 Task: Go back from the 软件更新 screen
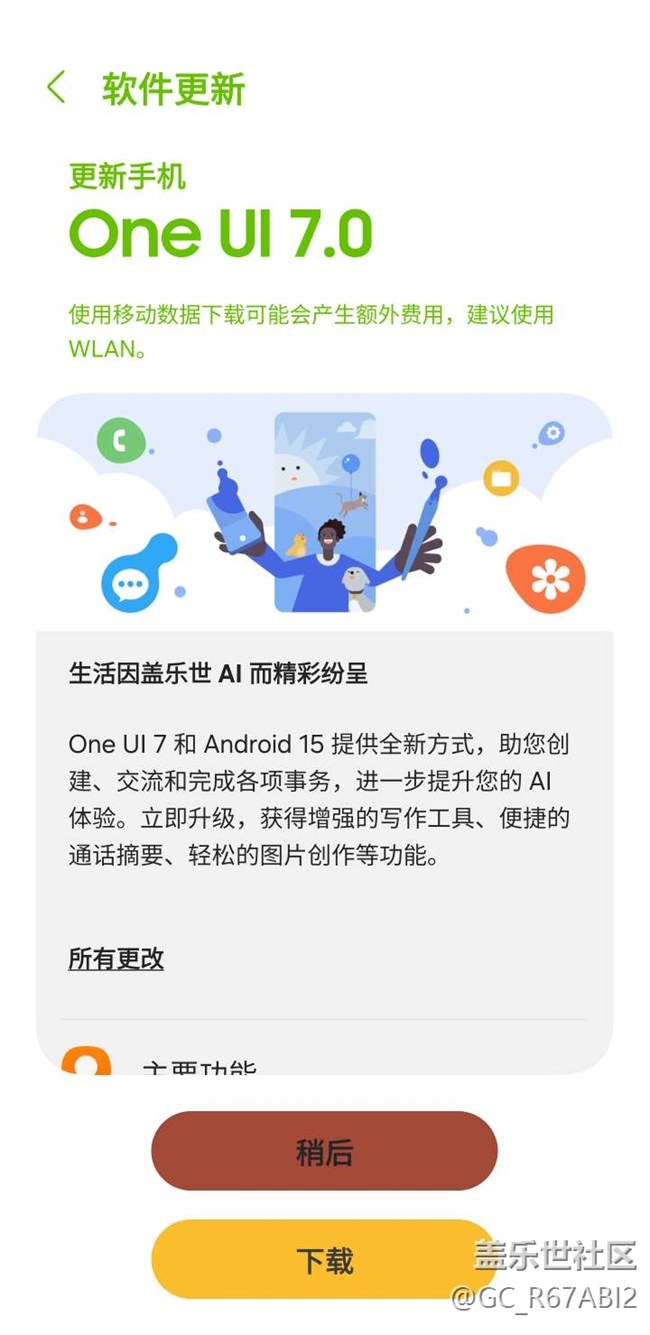56,88
